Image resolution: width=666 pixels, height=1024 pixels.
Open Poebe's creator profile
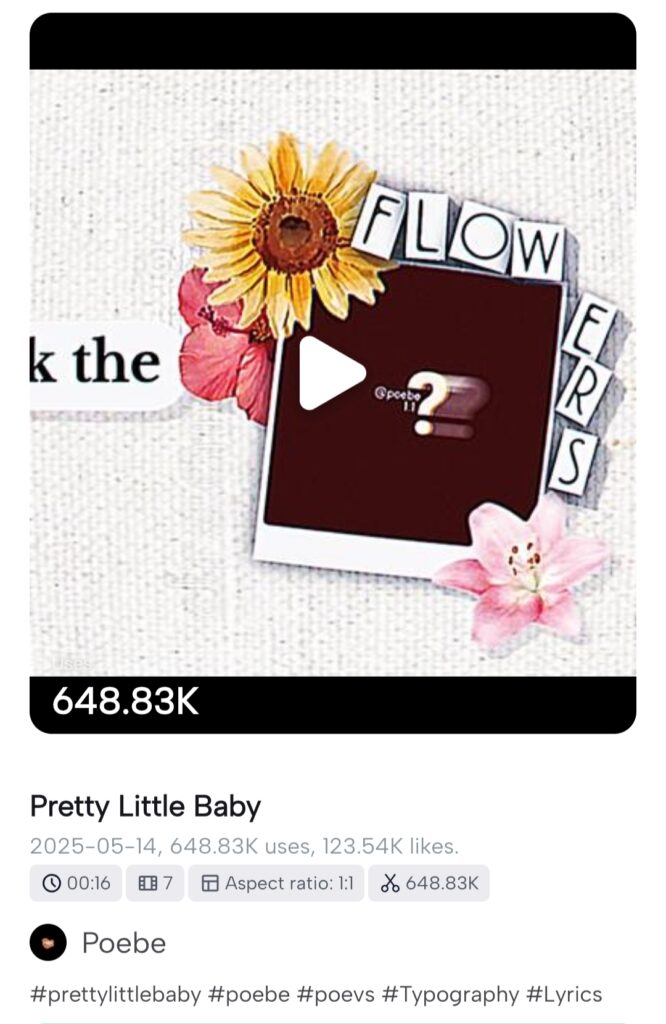(x=123, y=942)
